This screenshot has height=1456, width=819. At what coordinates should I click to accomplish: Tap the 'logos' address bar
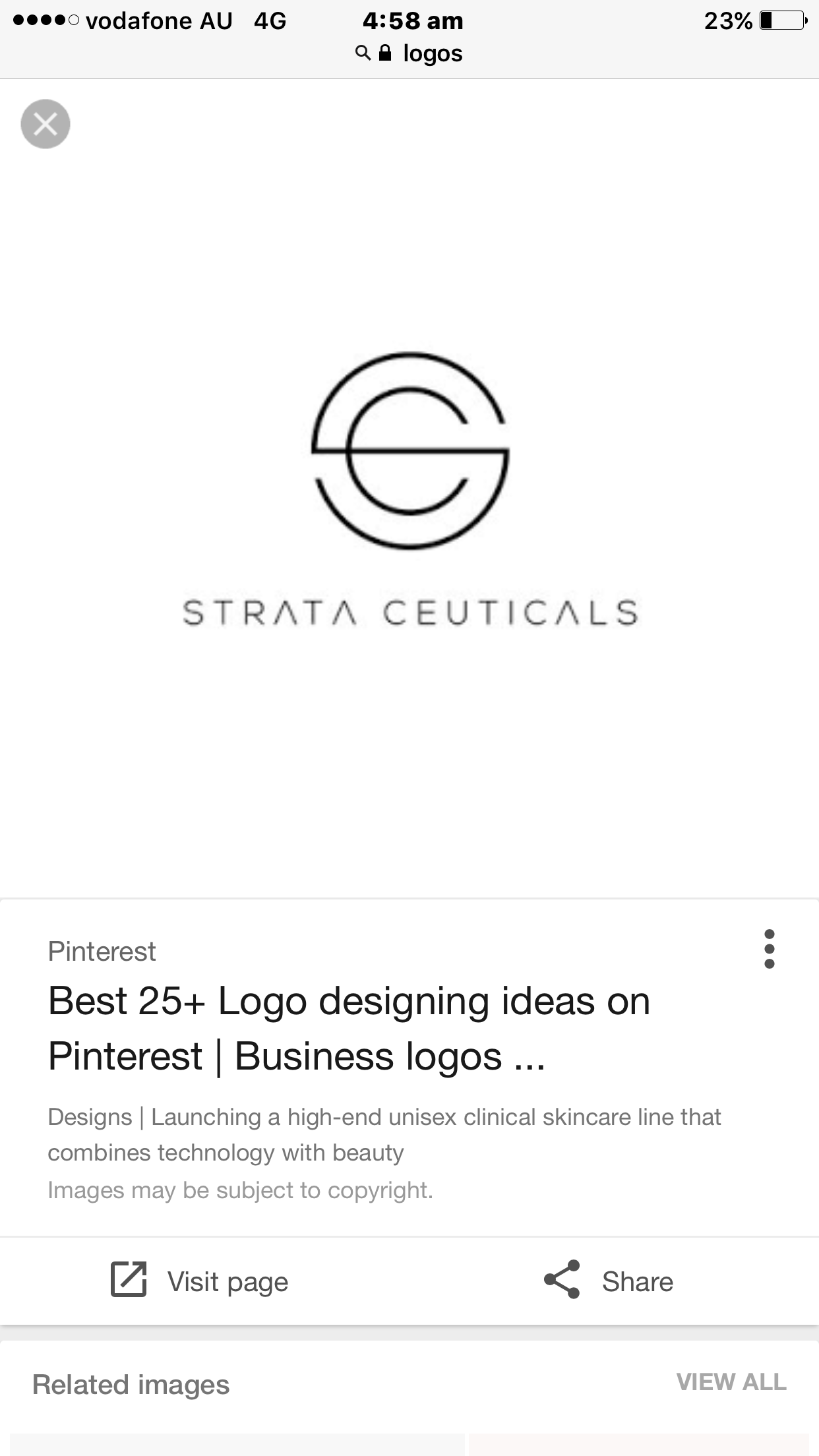pyautogui.click(x=409, y=53)
